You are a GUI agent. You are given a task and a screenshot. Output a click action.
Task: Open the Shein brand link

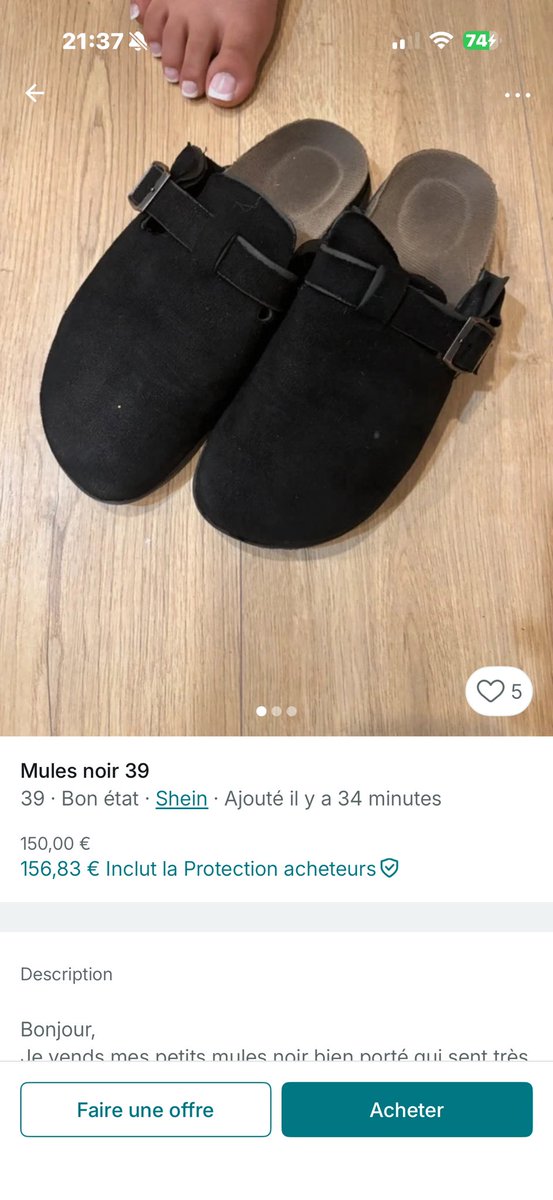coord(182,798)
